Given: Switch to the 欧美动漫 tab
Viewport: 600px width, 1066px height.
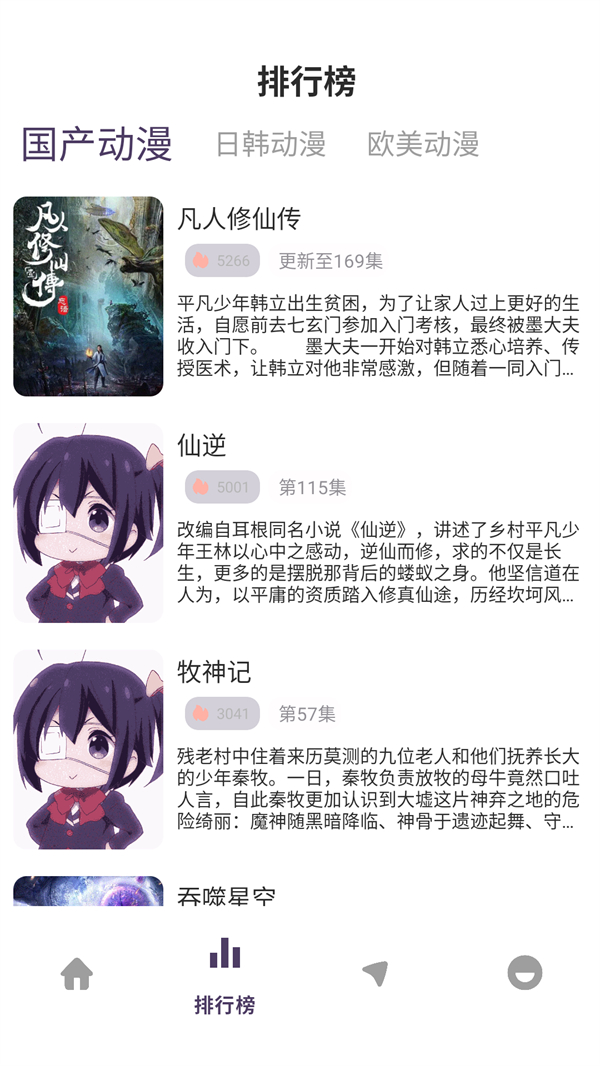Looking at the screenshot, I should tap(423, 144).
